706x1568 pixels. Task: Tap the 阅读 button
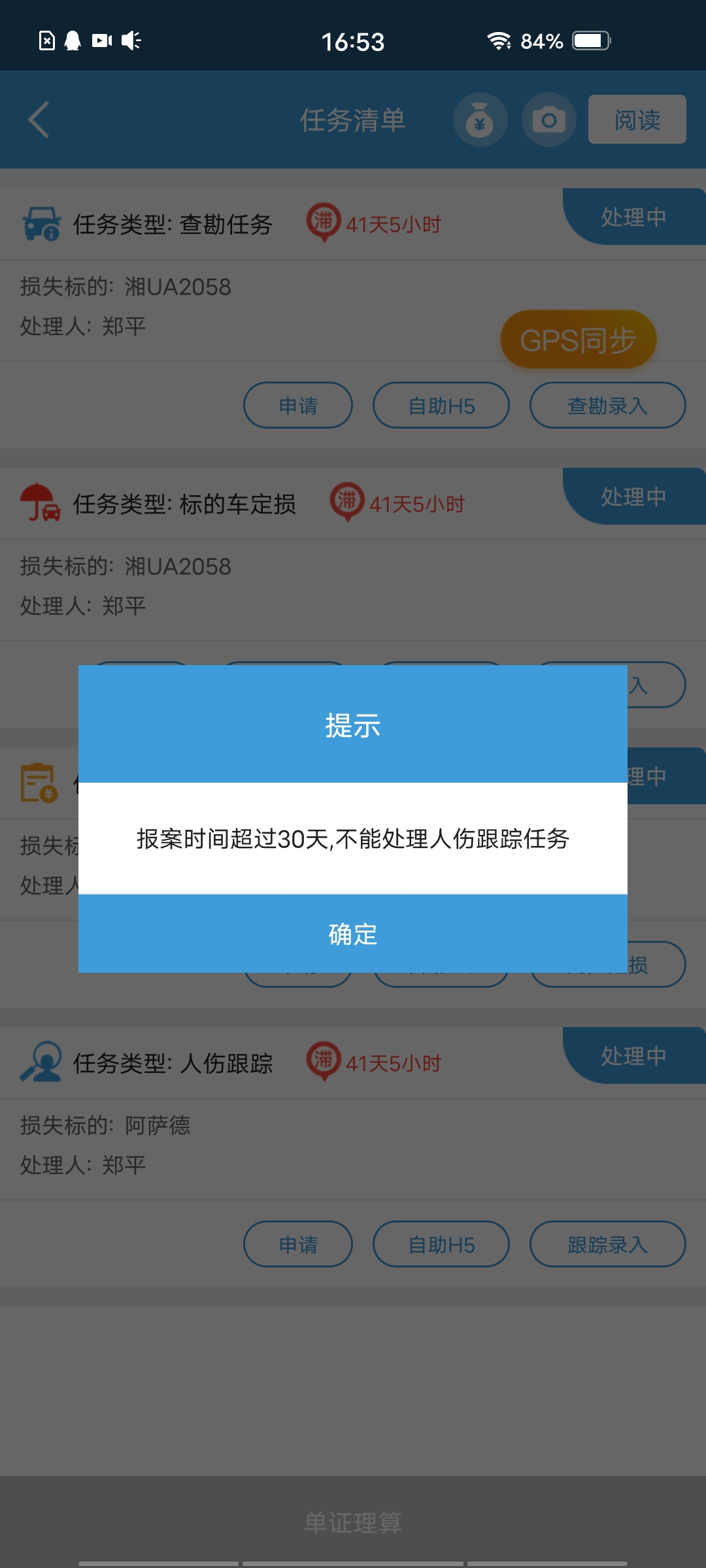(x=637, y=120)
